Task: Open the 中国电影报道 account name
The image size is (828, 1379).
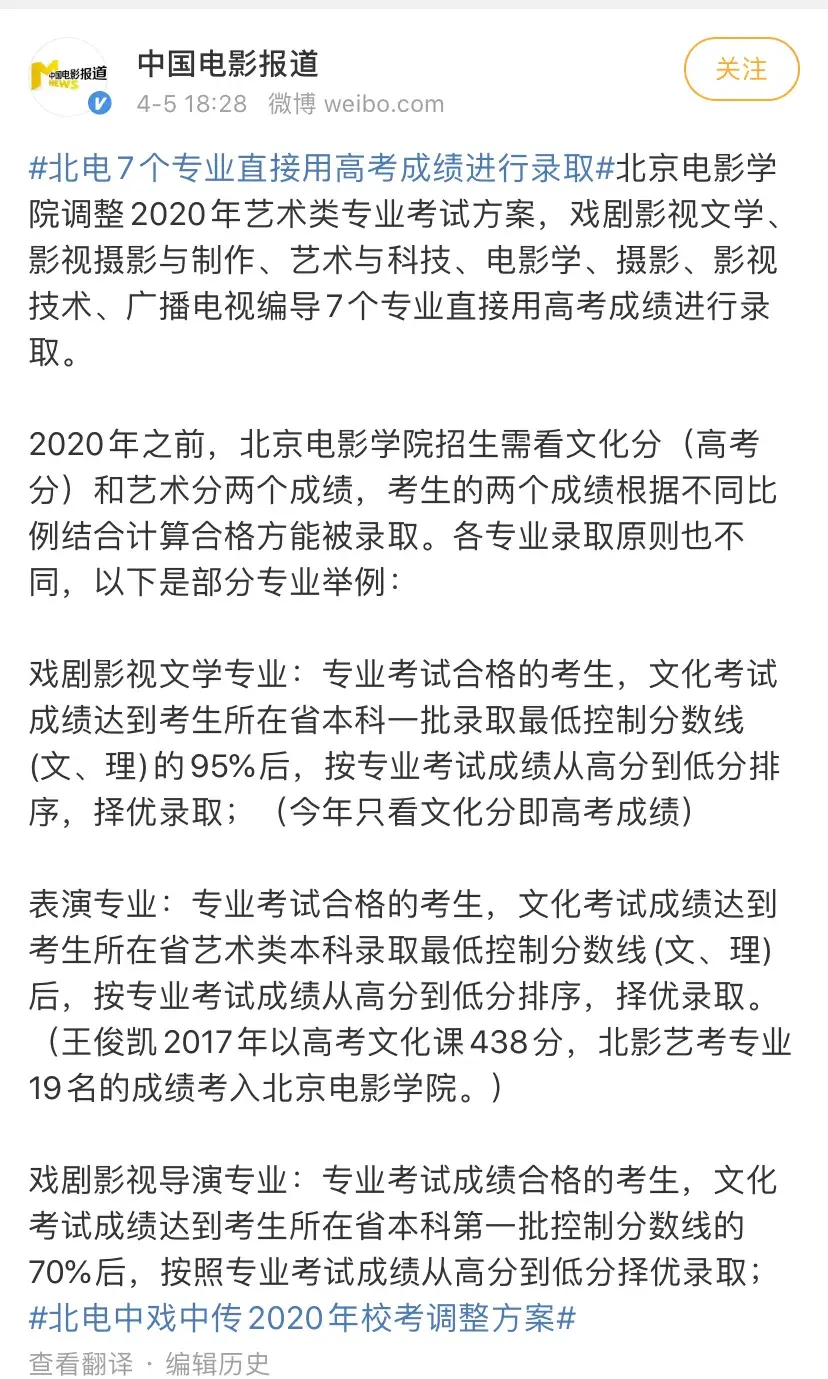Action: tap(228, 63)
